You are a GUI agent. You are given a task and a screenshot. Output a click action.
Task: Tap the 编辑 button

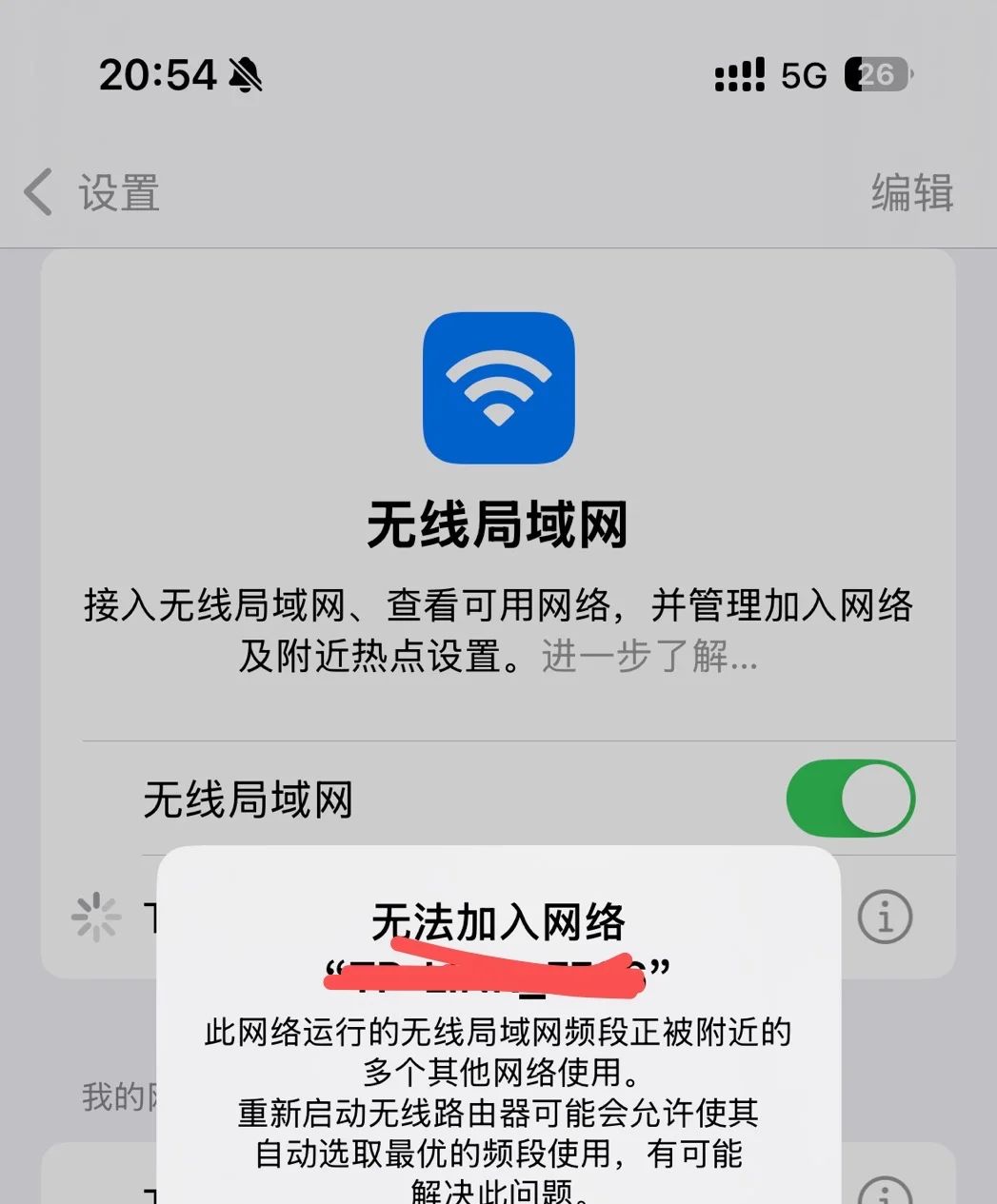coord(910,192)
